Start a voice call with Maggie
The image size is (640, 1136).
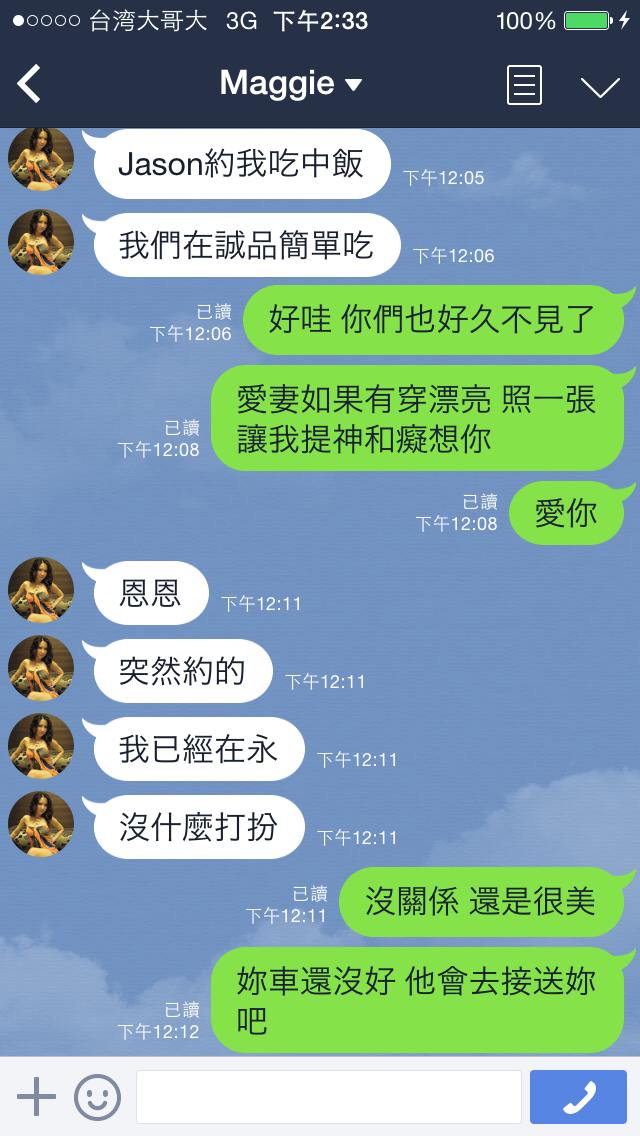(x=578, y=1097)
